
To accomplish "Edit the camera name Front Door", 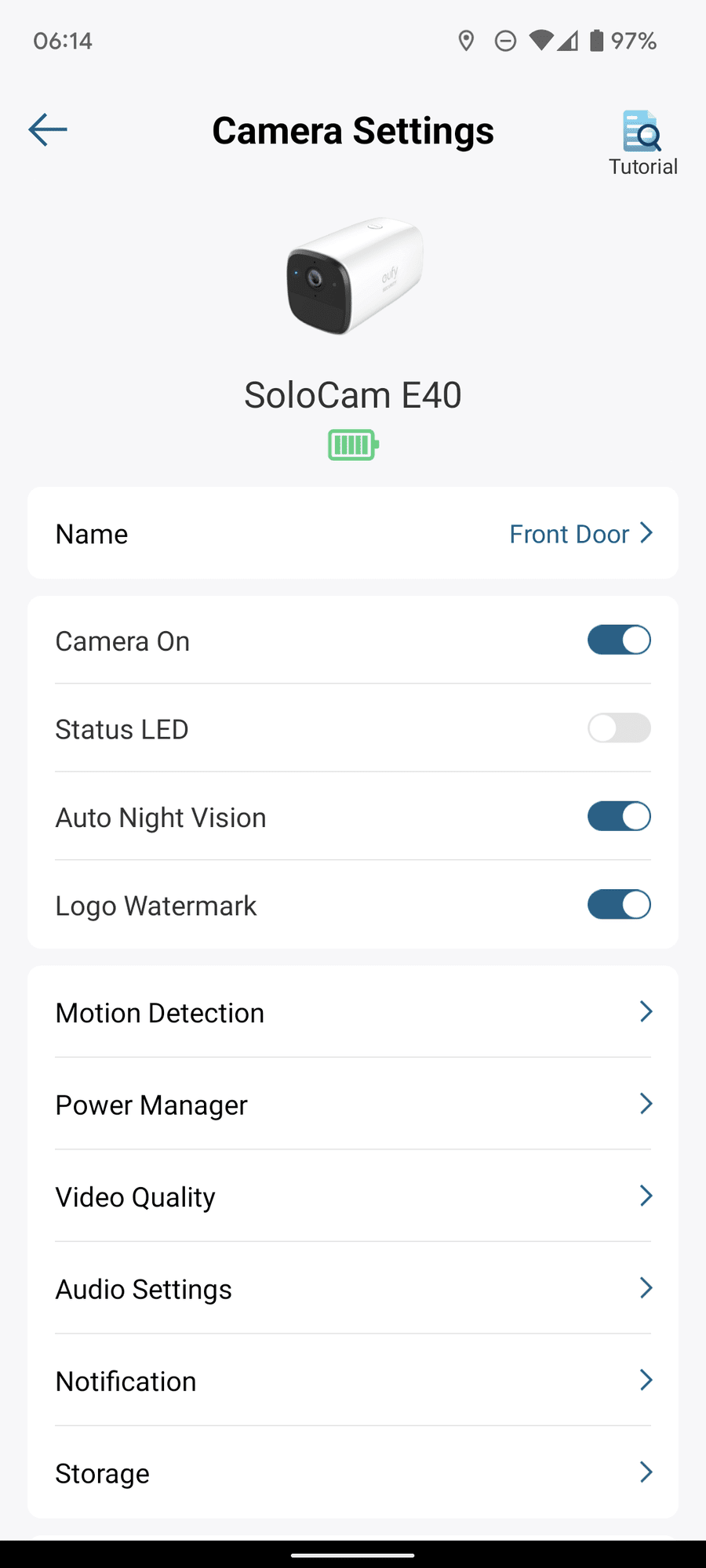I will pos(580,534).
